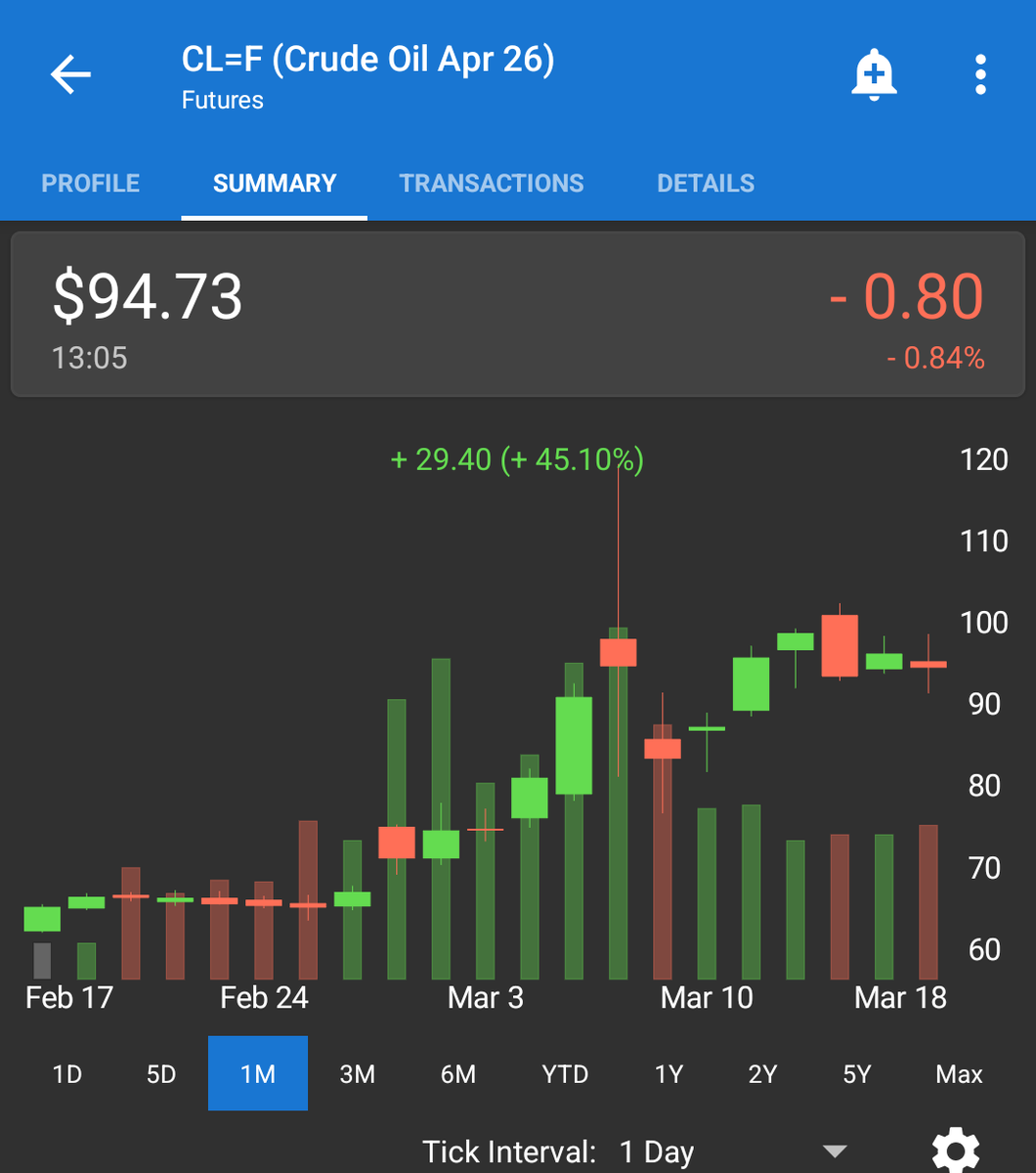Choose the 3M chart range
The width and height of the screenshot is (1036, 1173).
[x=358, y=1074]
